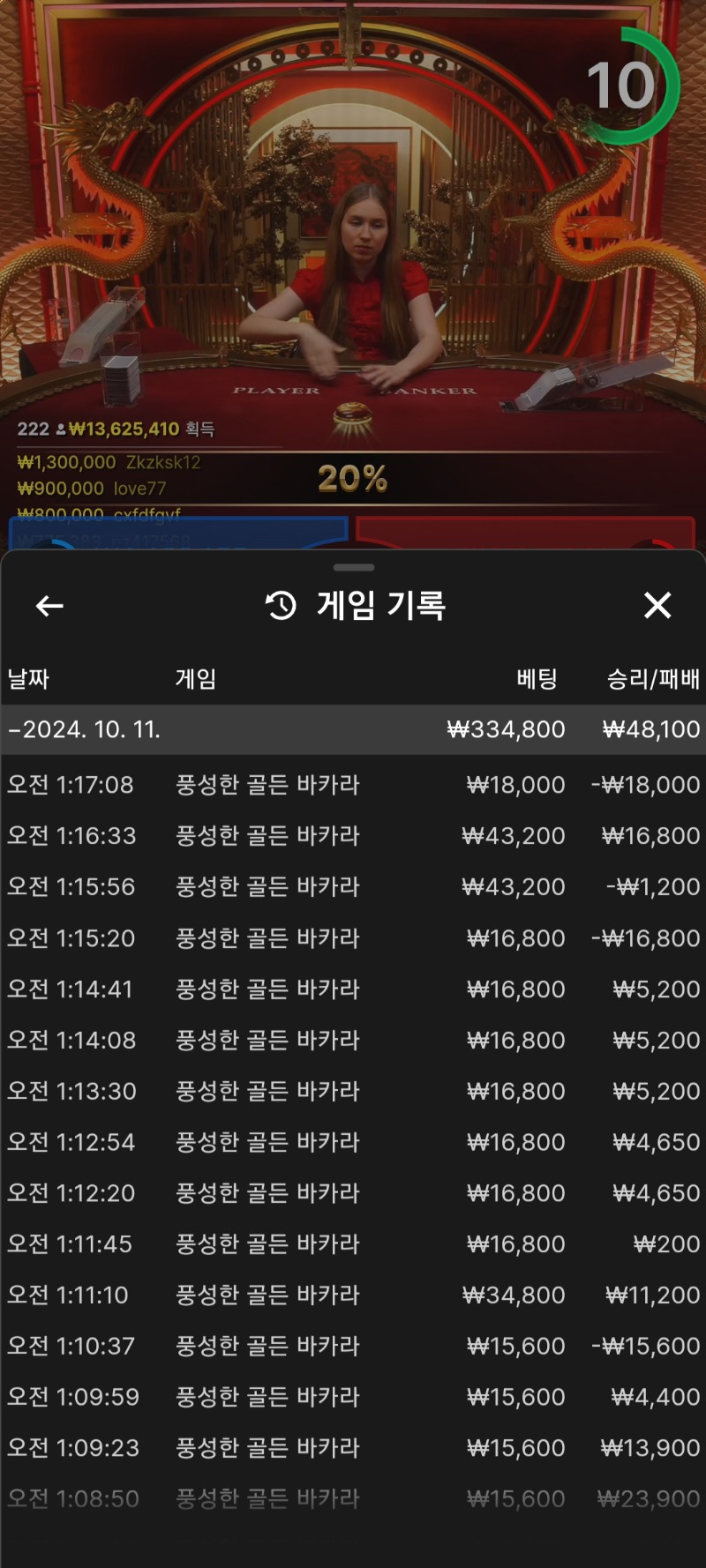Select the 1:09:59 history entry
This screenshot has height=1568, width=706.
click(353, 1398)
